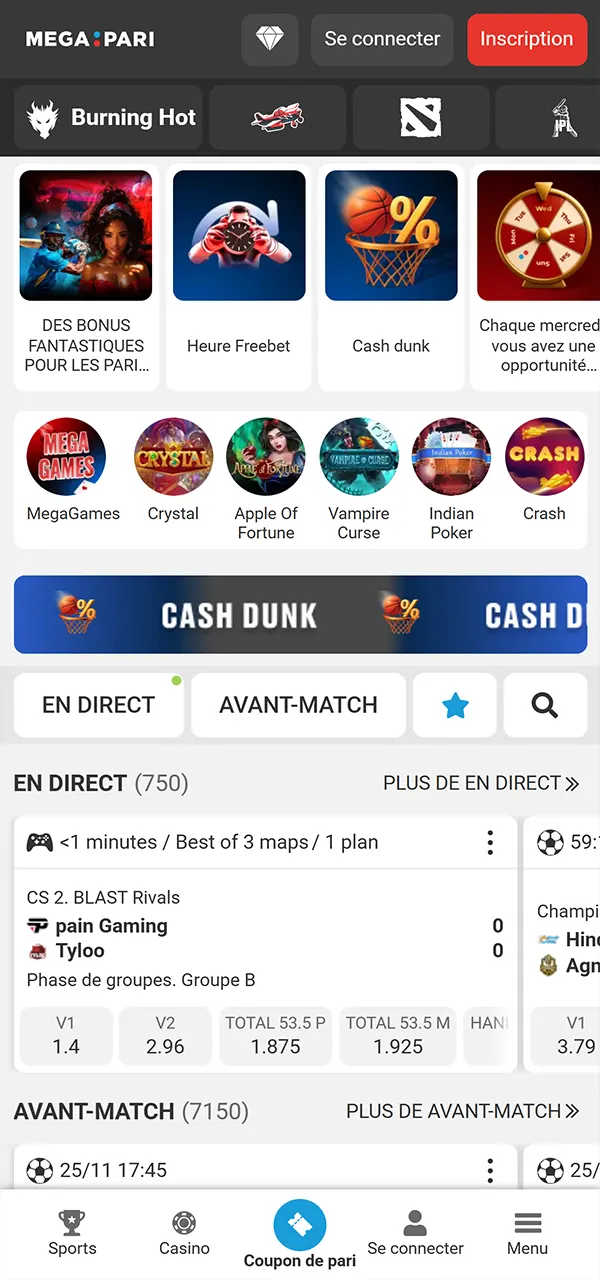Open favorites with the star icon
The height and width of the screenshot is (1280, 600).
pos(455,705)
